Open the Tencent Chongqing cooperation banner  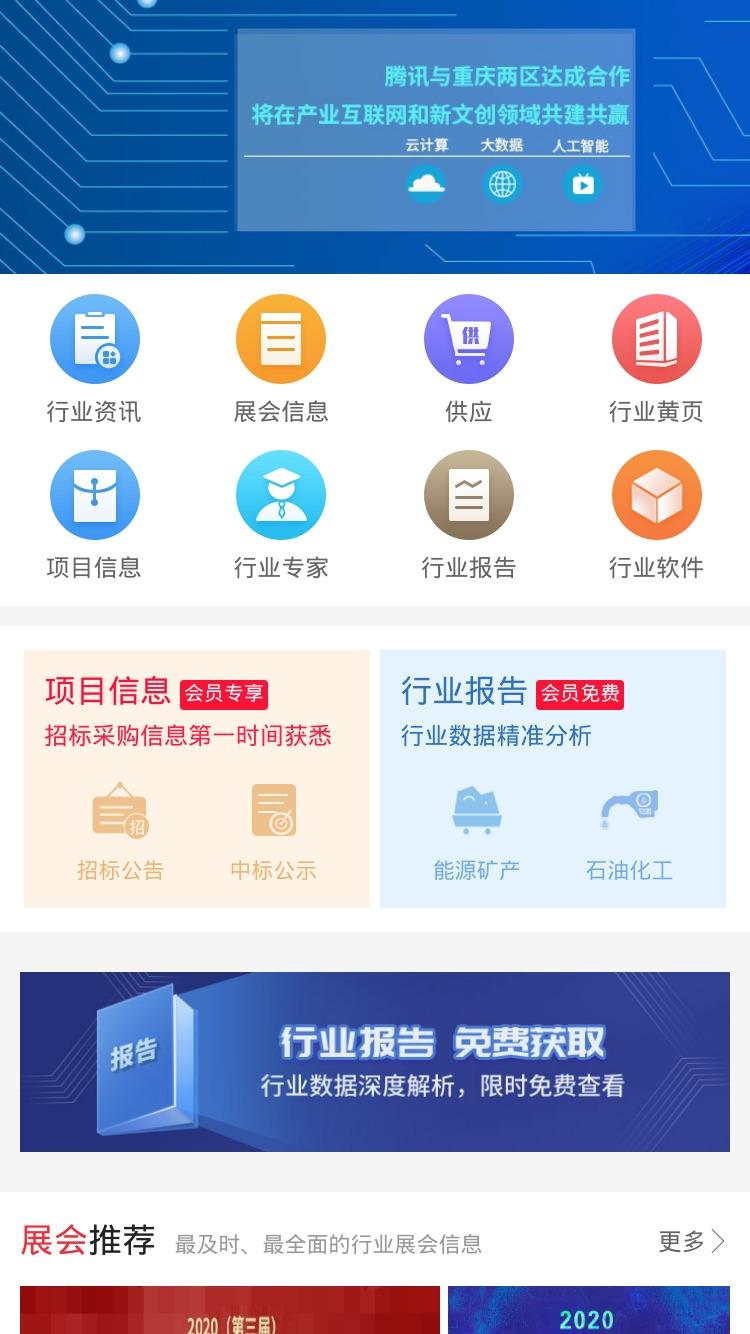[x=375, y=136]
